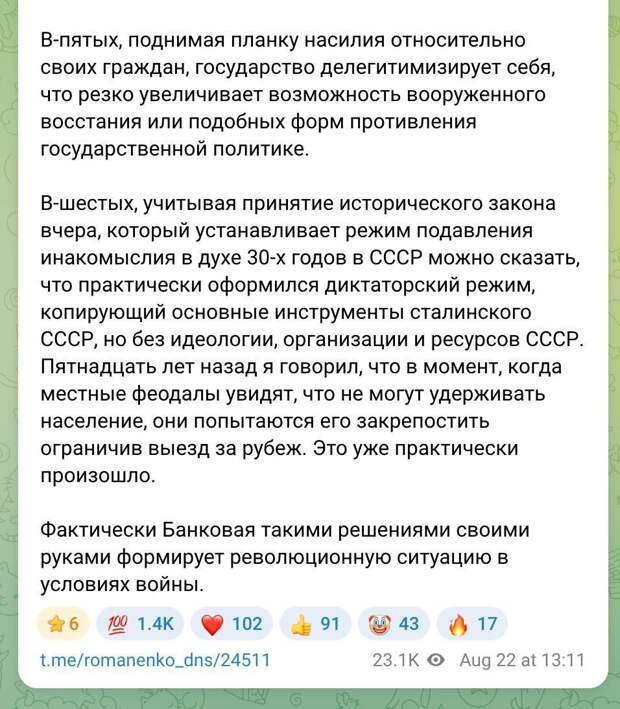
Task: Select the clown face reaction chip
Action: pos(393,624)
